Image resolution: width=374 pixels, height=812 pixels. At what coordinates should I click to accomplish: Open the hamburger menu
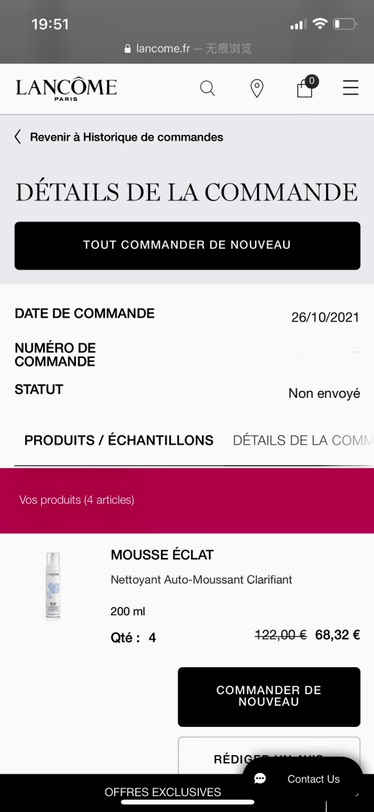[x=351, y=88]
